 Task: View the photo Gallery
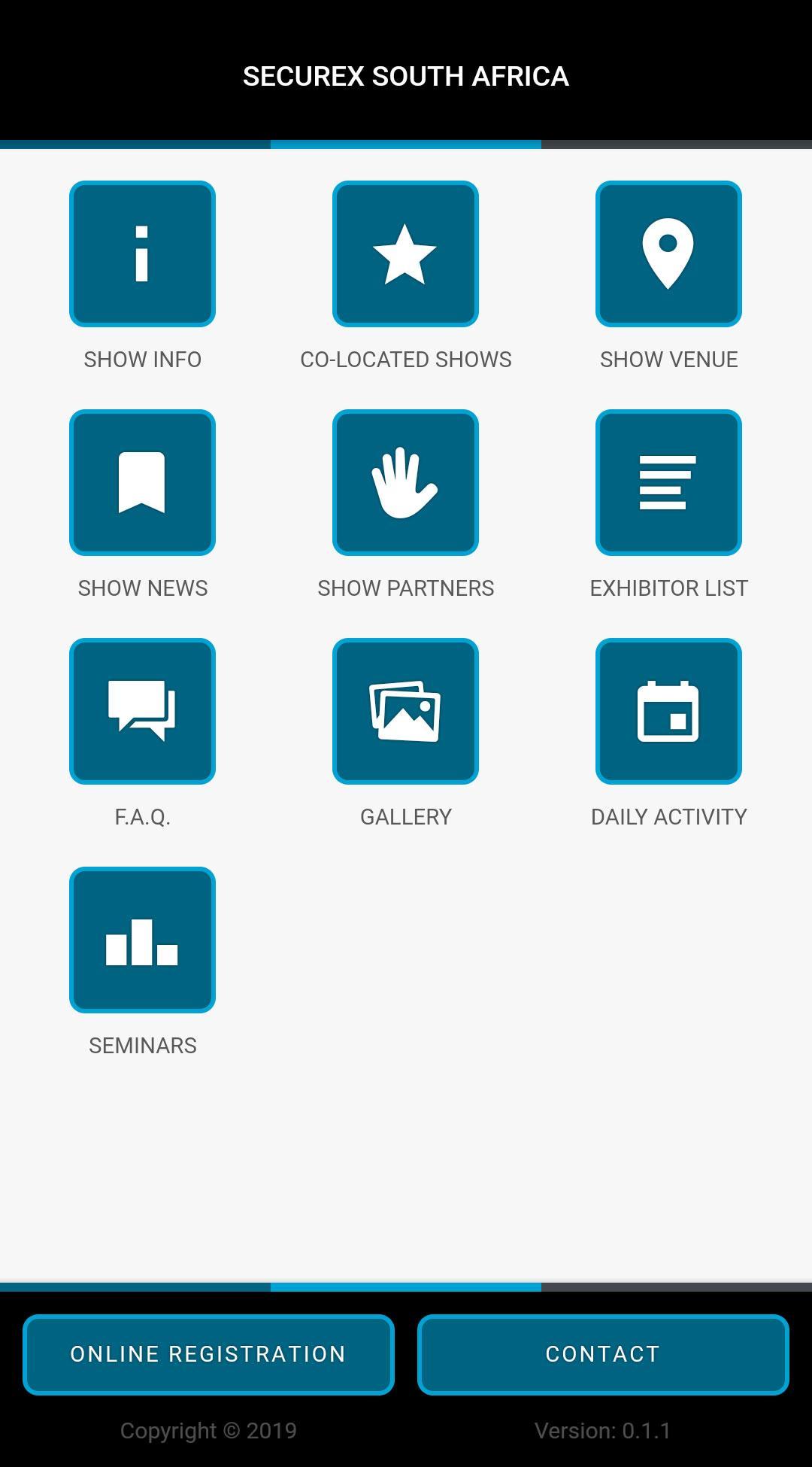[405, 712]
